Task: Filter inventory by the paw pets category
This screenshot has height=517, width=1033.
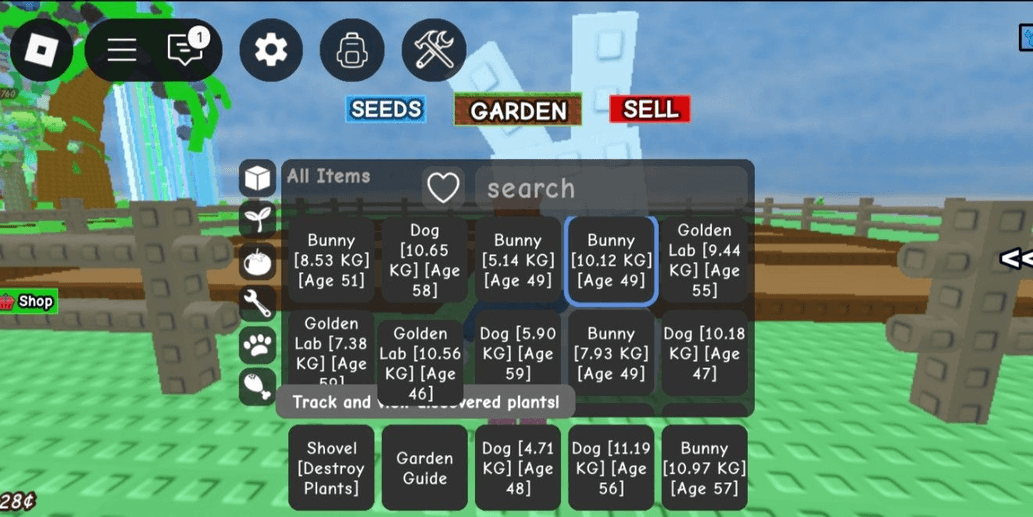Action: 258,346
